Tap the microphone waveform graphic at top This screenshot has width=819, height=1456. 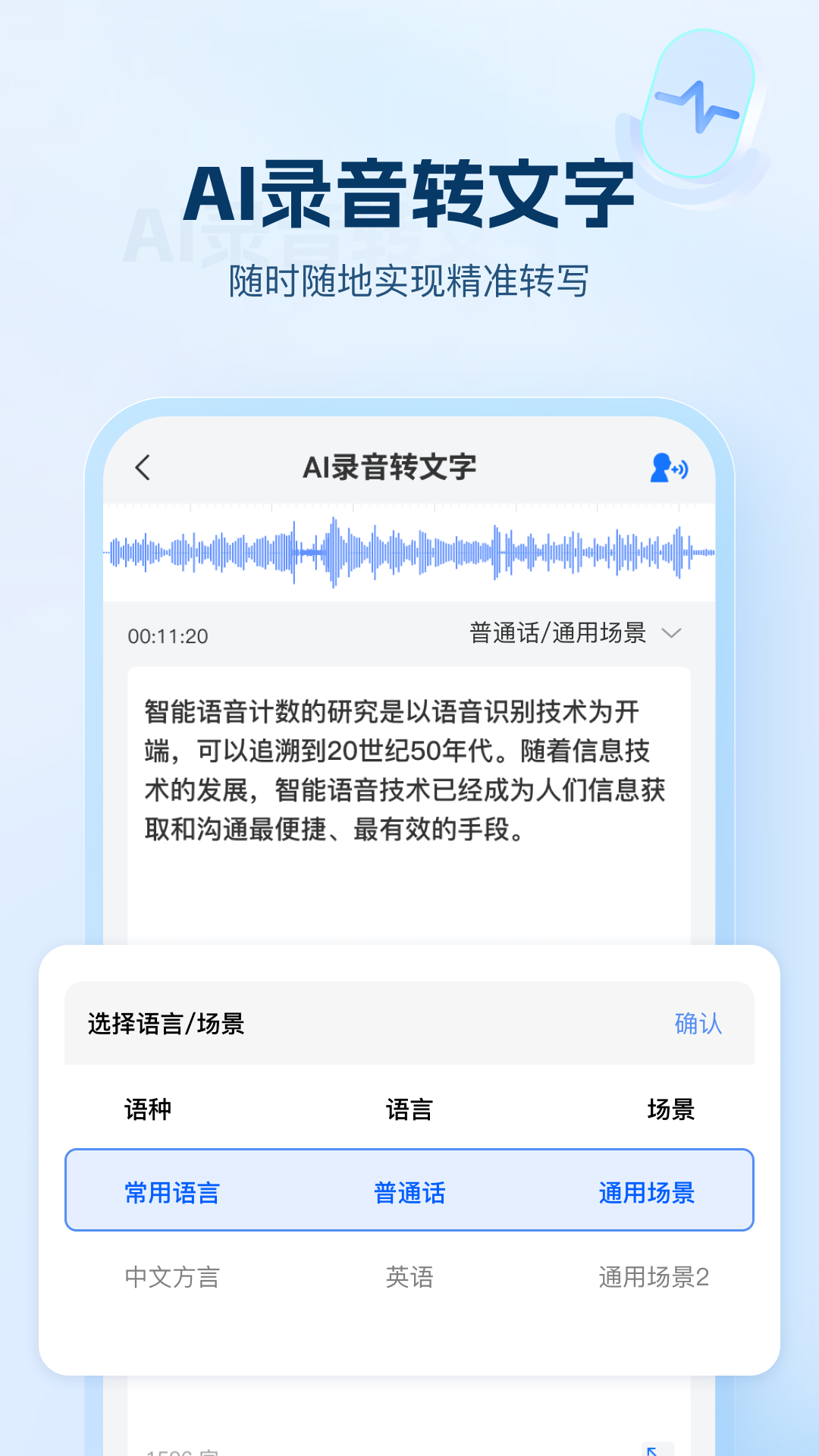(x=698, y=99)
